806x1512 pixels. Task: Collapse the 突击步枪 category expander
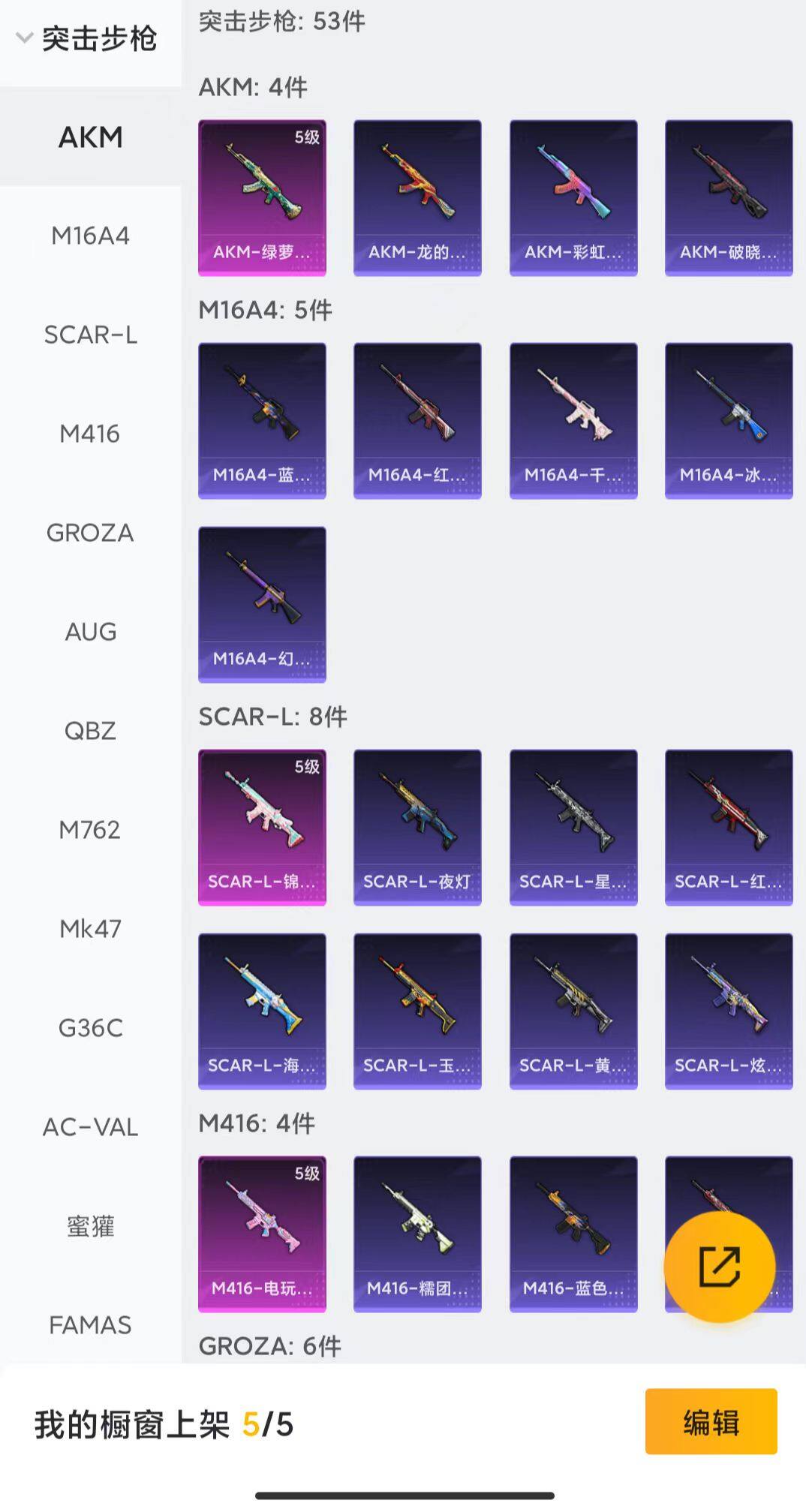click(x=86, y=38)
